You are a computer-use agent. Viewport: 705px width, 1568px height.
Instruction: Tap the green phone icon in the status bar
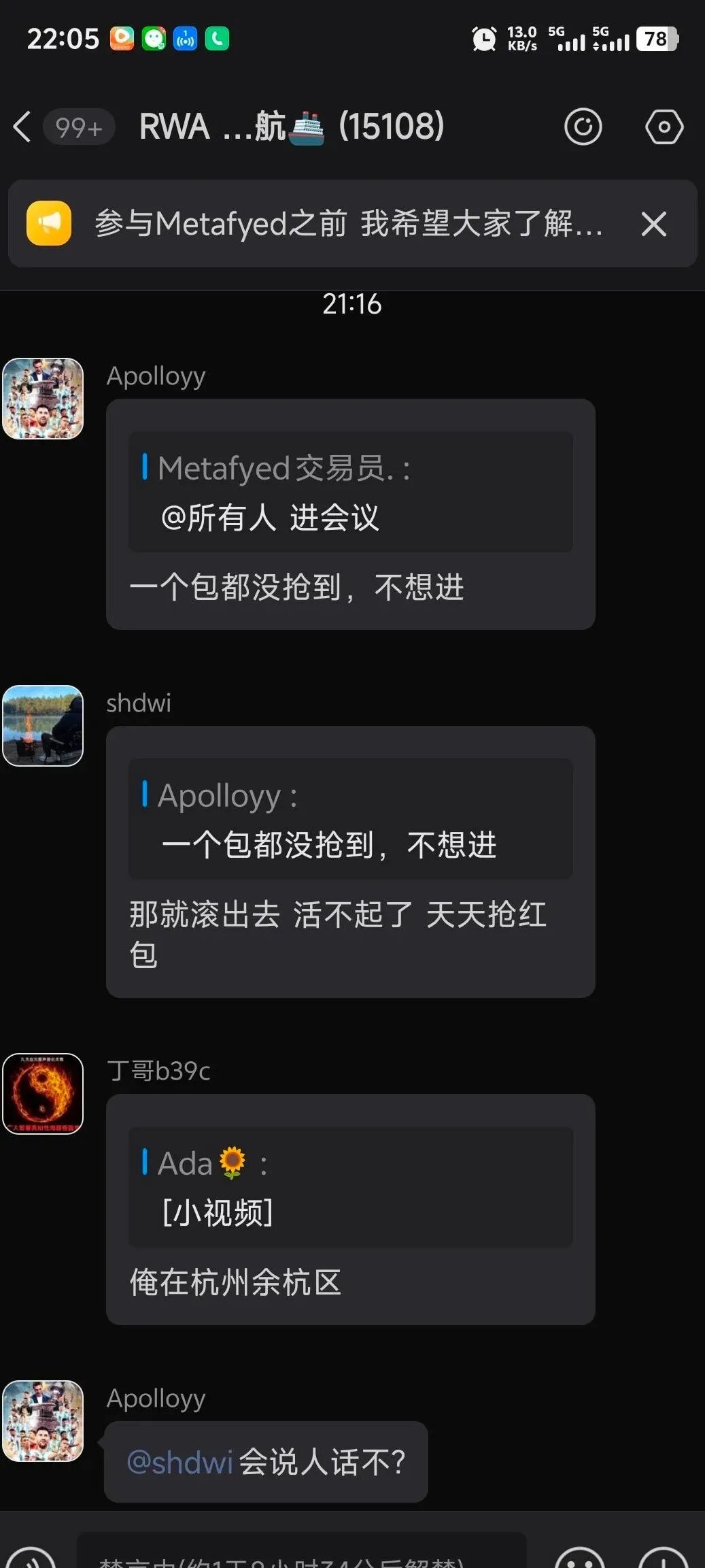point(216,39)
